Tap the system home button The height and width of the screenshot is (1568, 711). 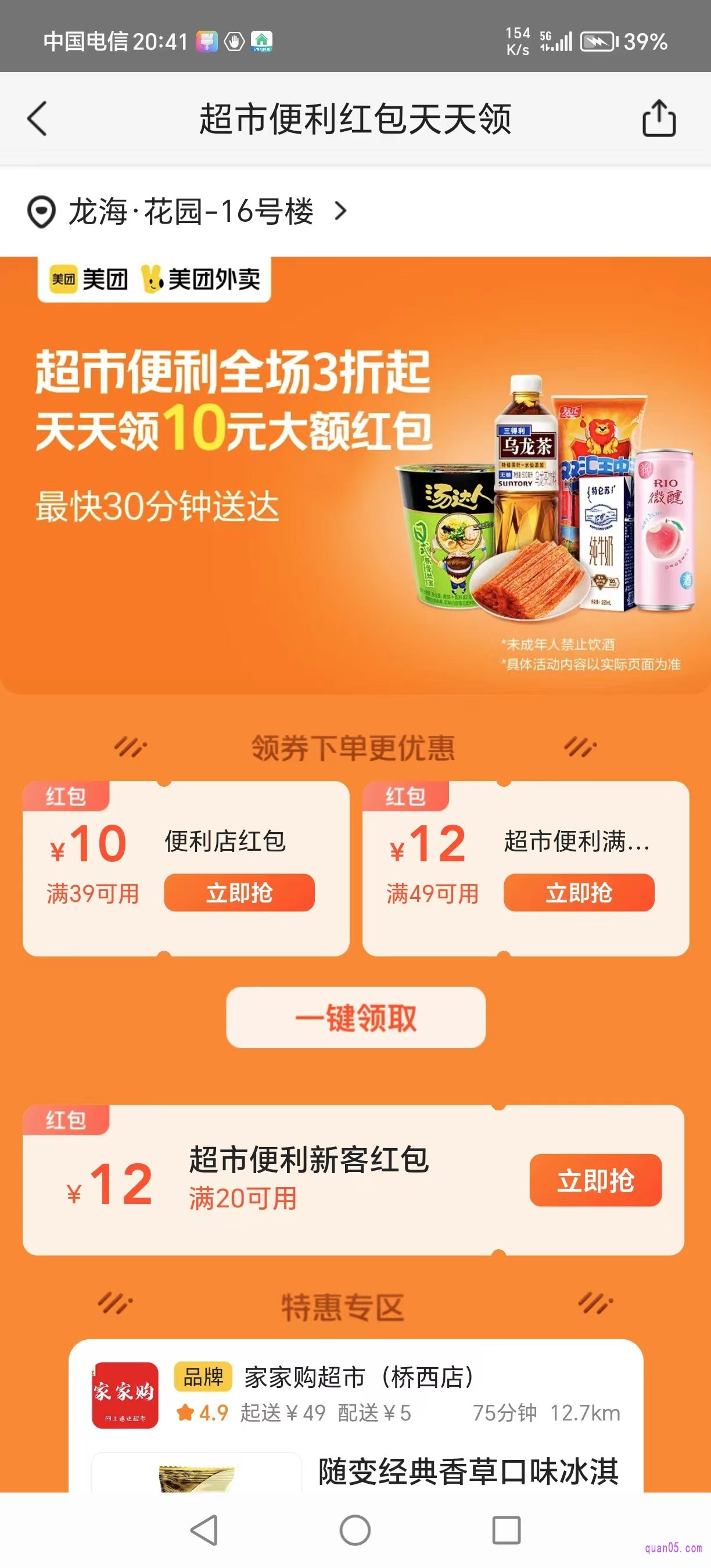click(x=355, y=1530)
